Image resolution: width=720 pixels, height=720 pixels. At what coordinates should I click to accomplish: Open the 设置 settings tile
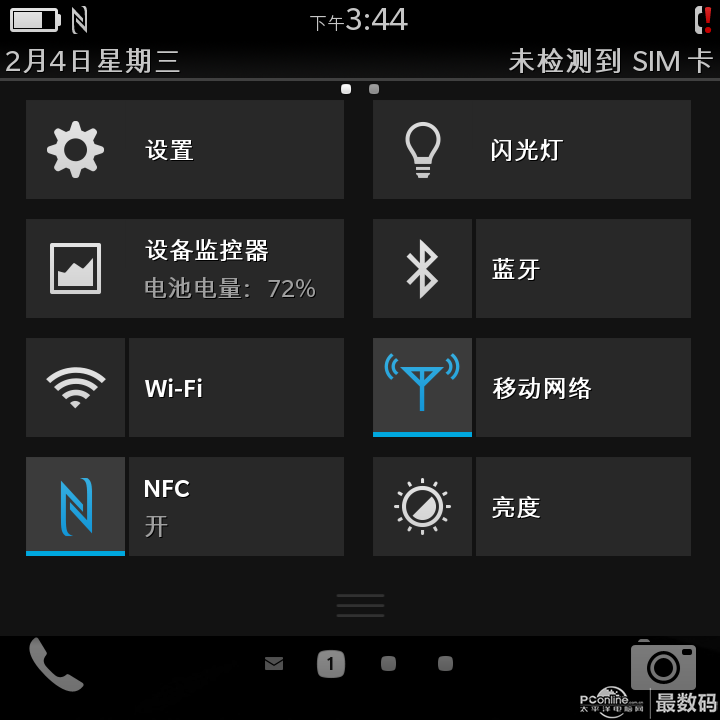(x=185, y=150)
